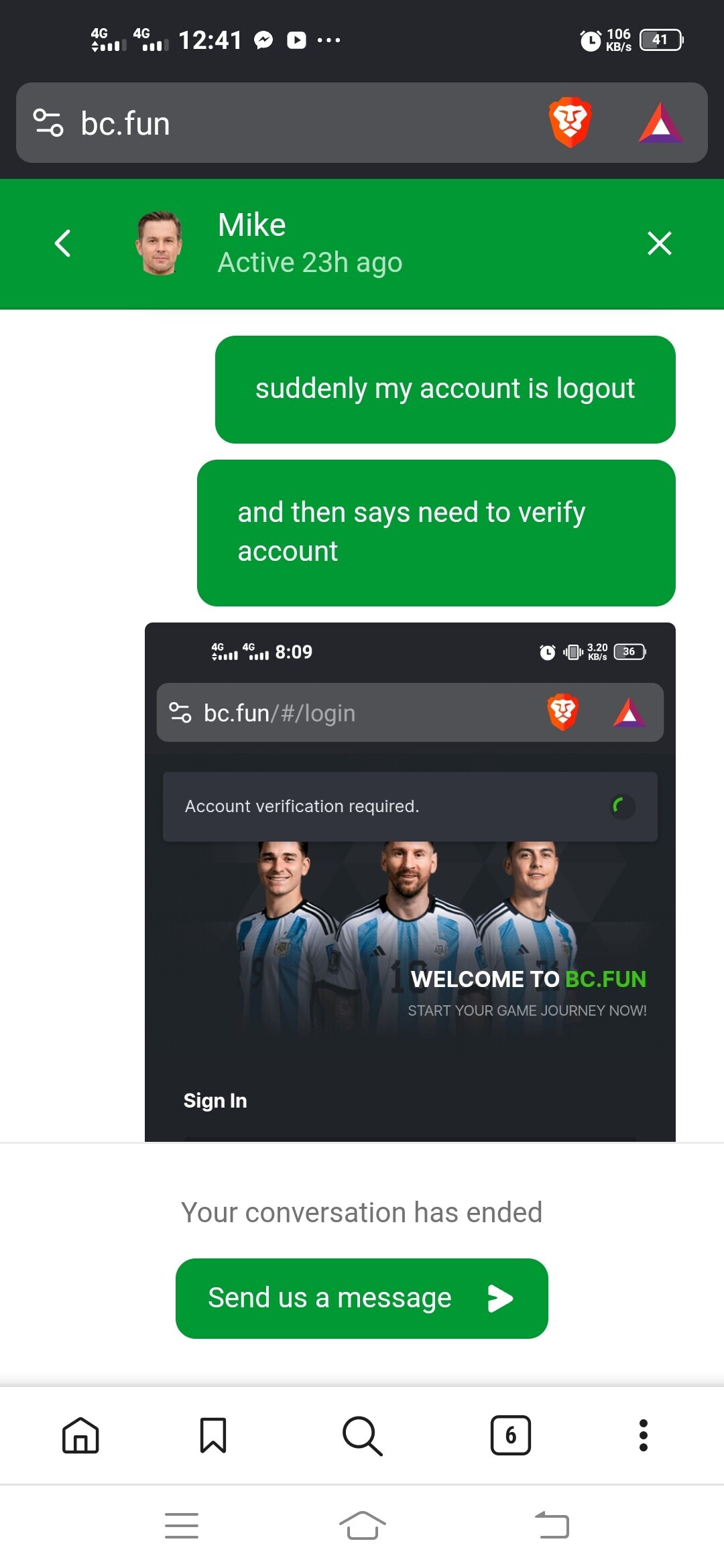Screen dimensions: 724x1568
Task: Open site settings icon in address bar
Action: (x=48, y=123)
